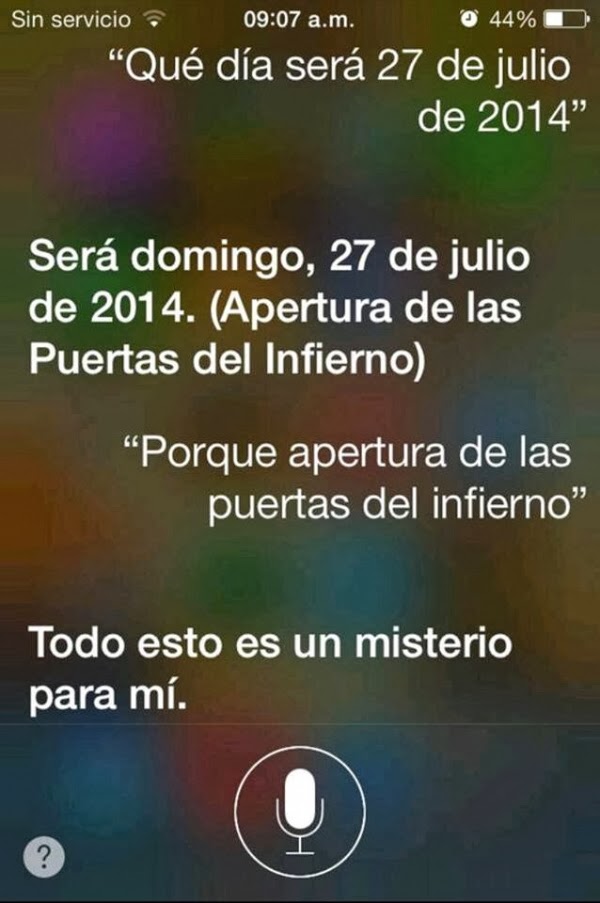This screenshot has width=600, height=903.
Task: Tap the microphone to speak to Siri
Action: click(x=300, y=811)
